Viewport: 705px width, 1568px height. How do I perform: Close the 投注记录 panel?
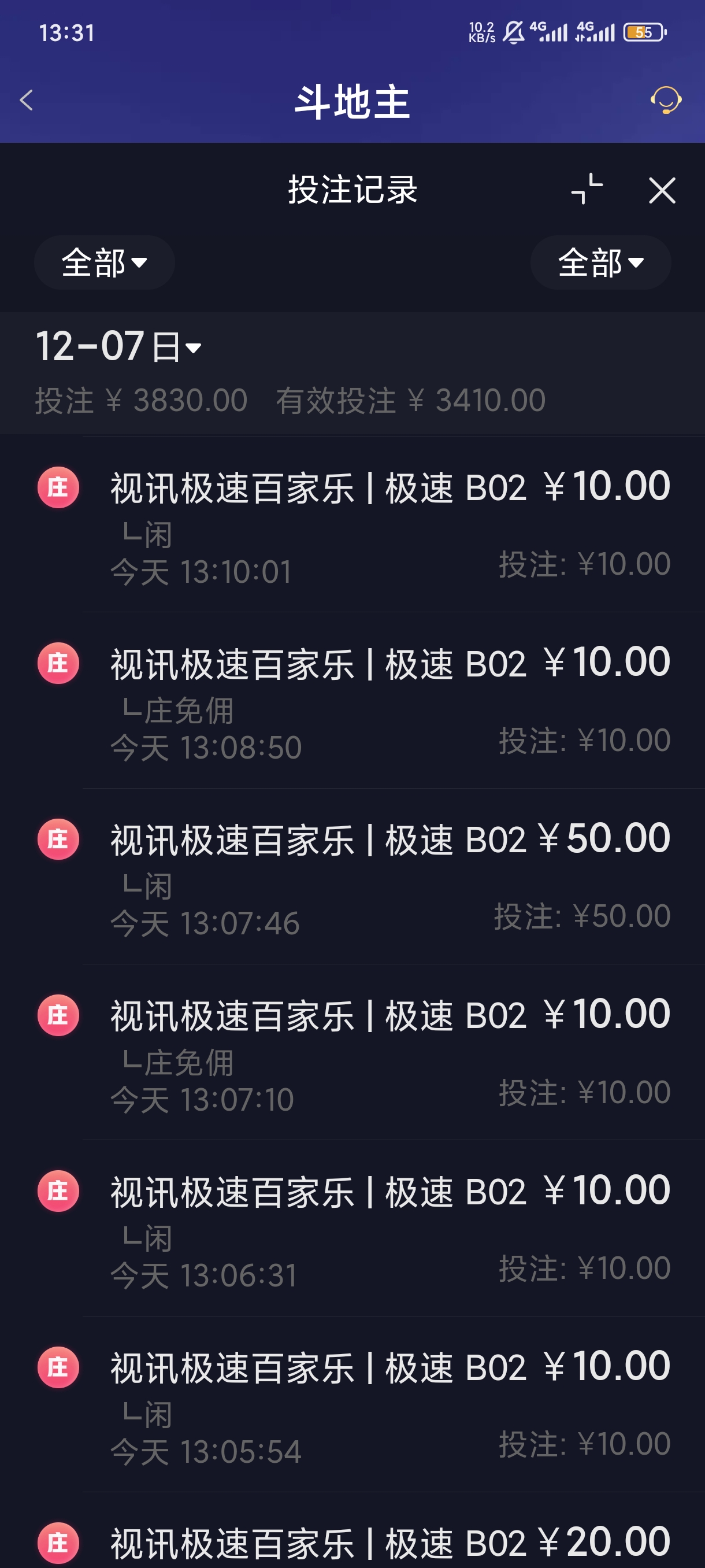[662, 190]
